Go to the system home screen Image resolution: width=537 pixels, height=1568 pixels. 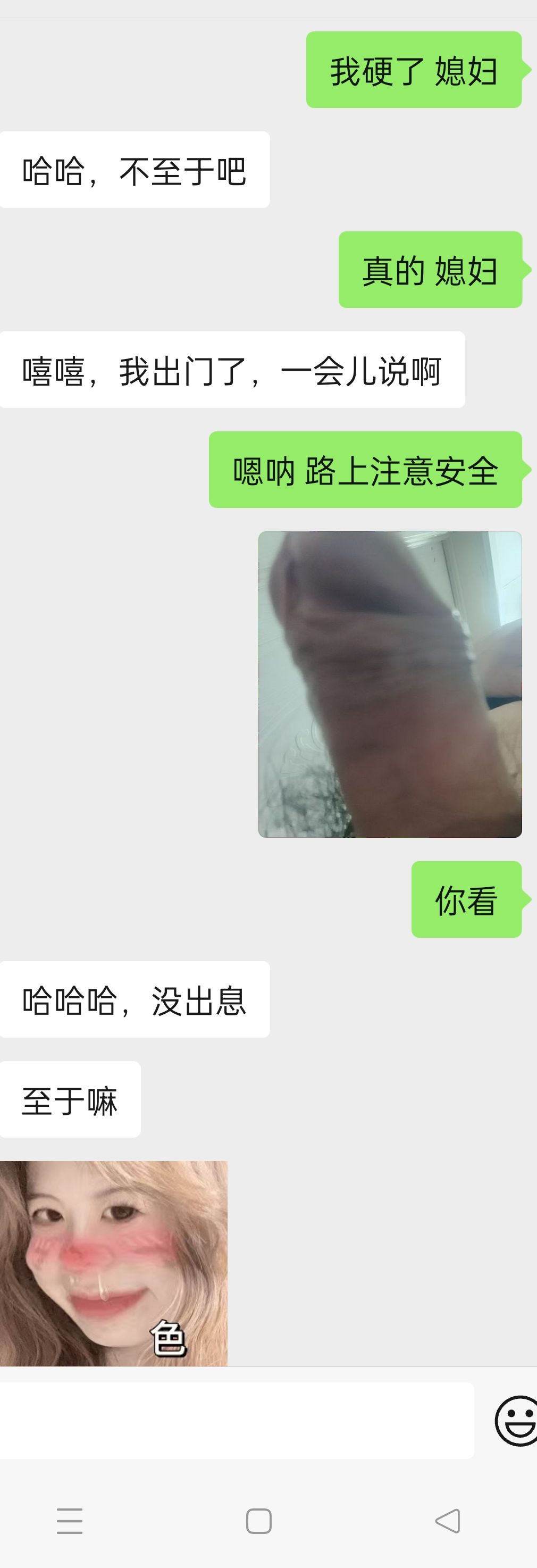(258, 1521)
